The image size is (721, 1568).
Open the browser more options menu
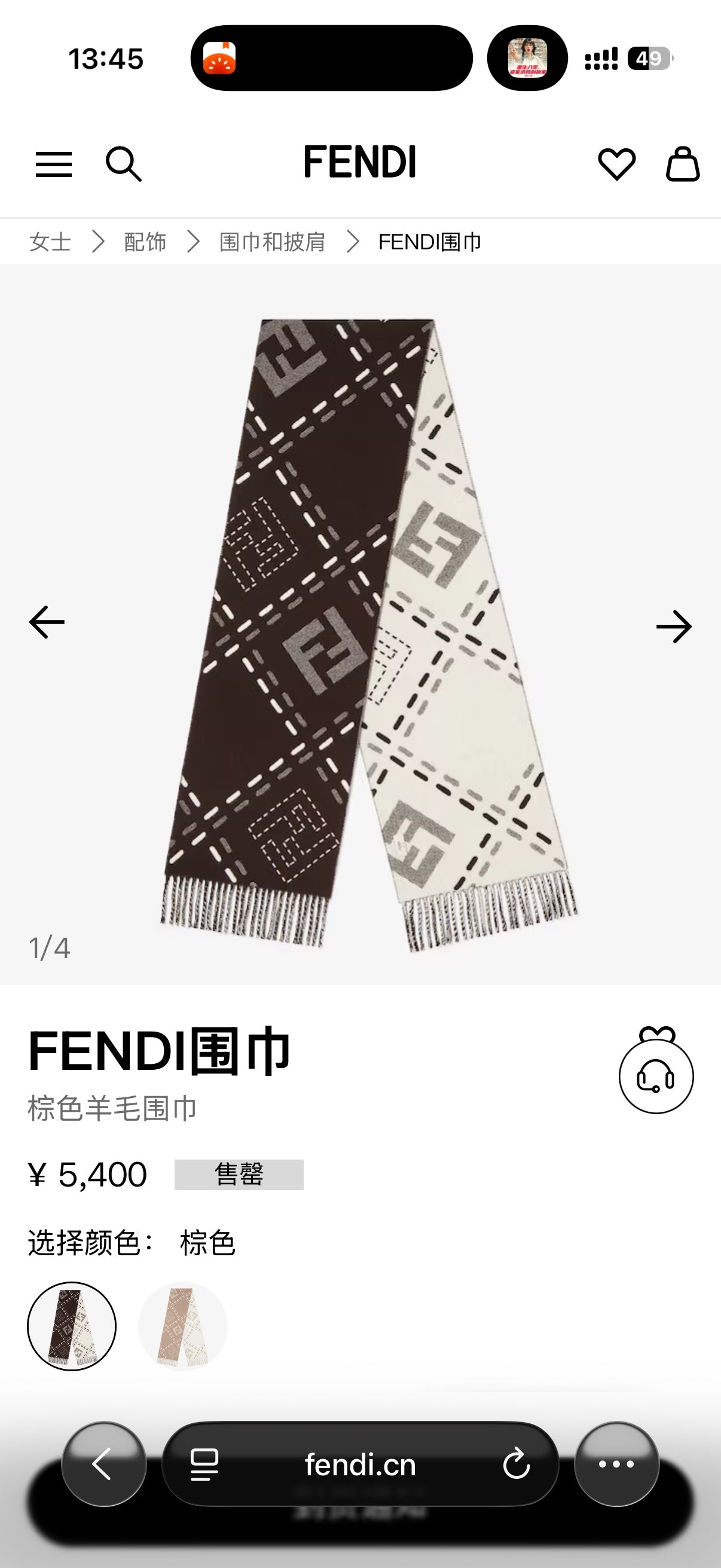pyautogui.click(x=616, y=1464)
